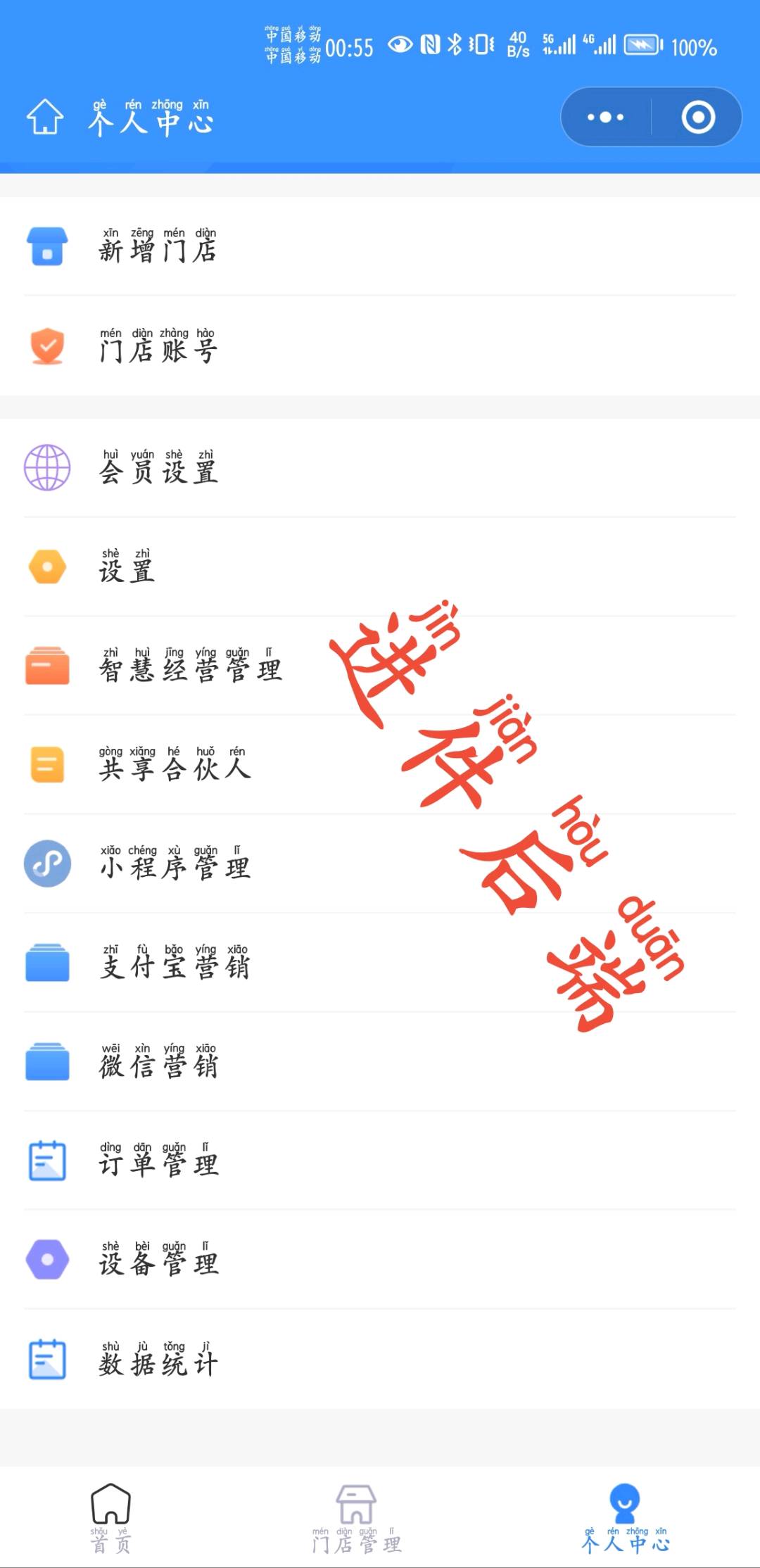The width and height of the screenshot is (760, 1568).
Task: Open the 设置 row with the yellow icon
Action: pos(380,567)
